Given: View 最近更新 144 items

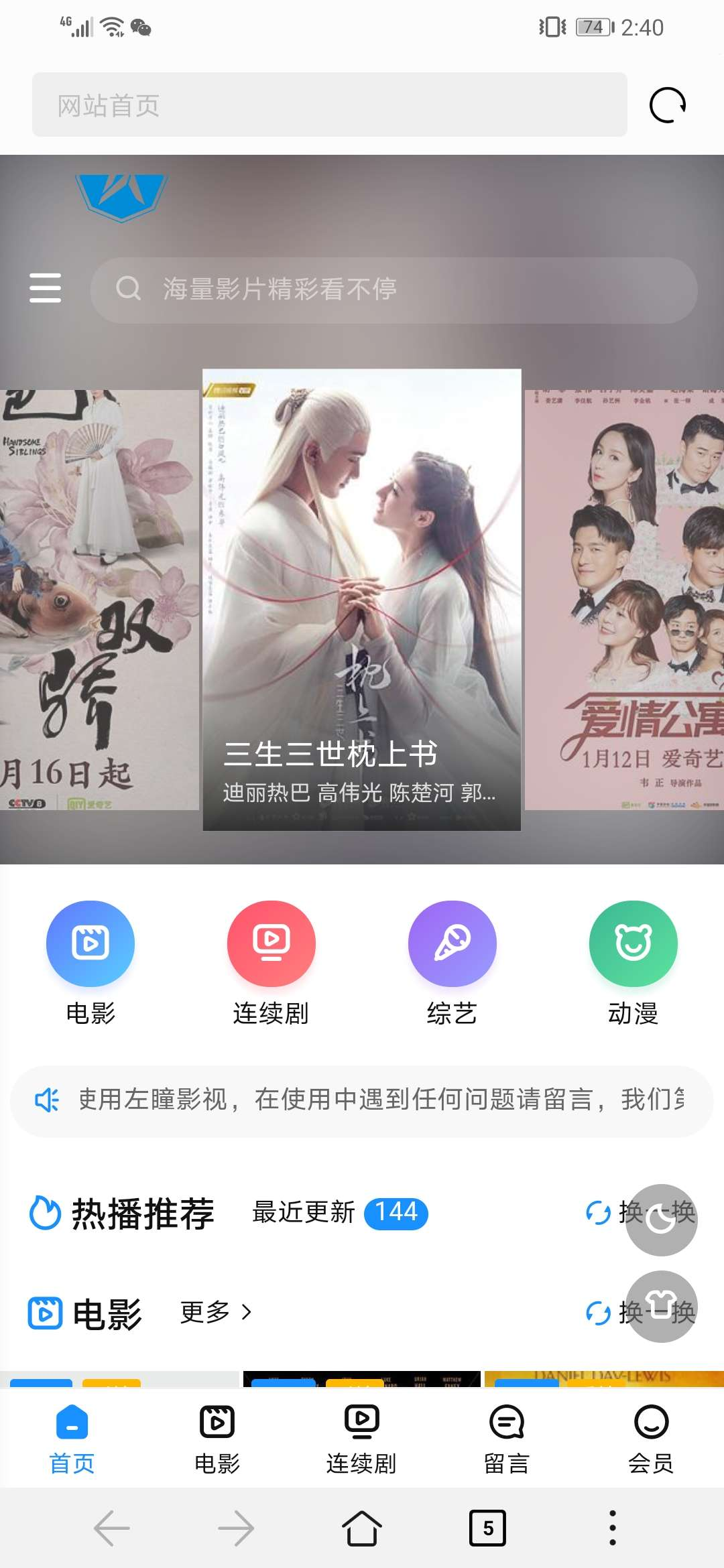Looking at the screenshot, I should point(339,1213).
